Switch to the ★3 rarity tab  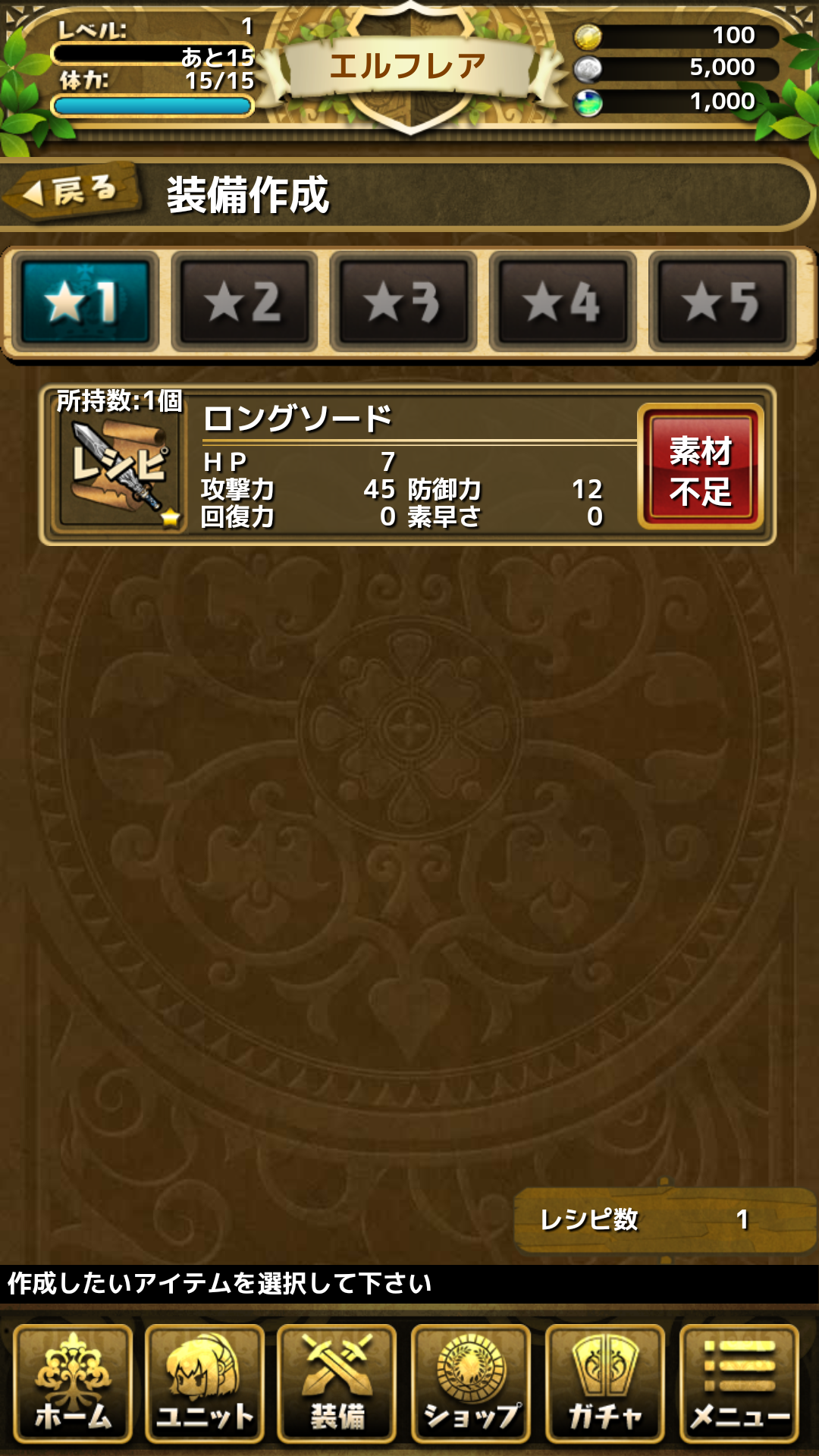403,302
